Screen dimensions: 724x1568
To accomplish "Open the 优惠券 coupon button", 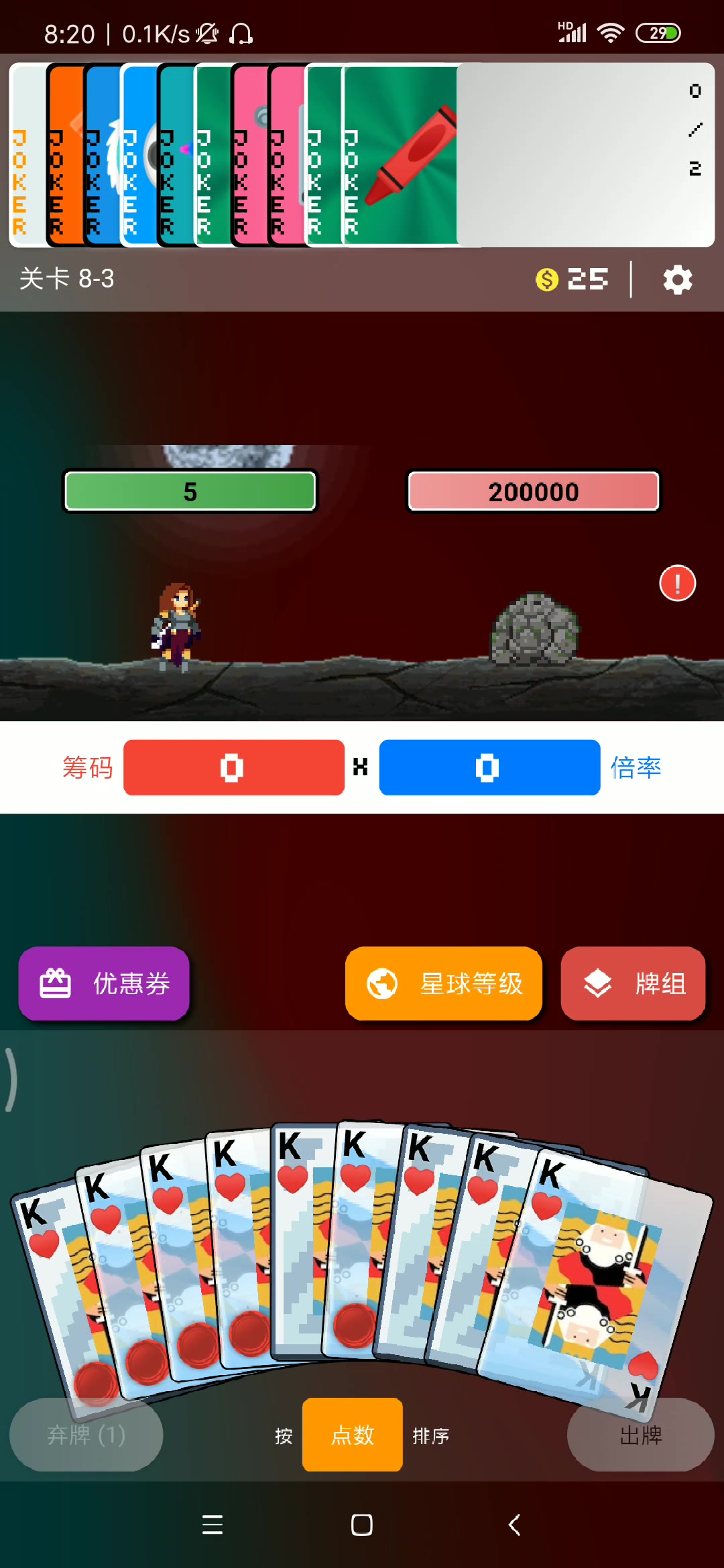I will pos(104,983).
